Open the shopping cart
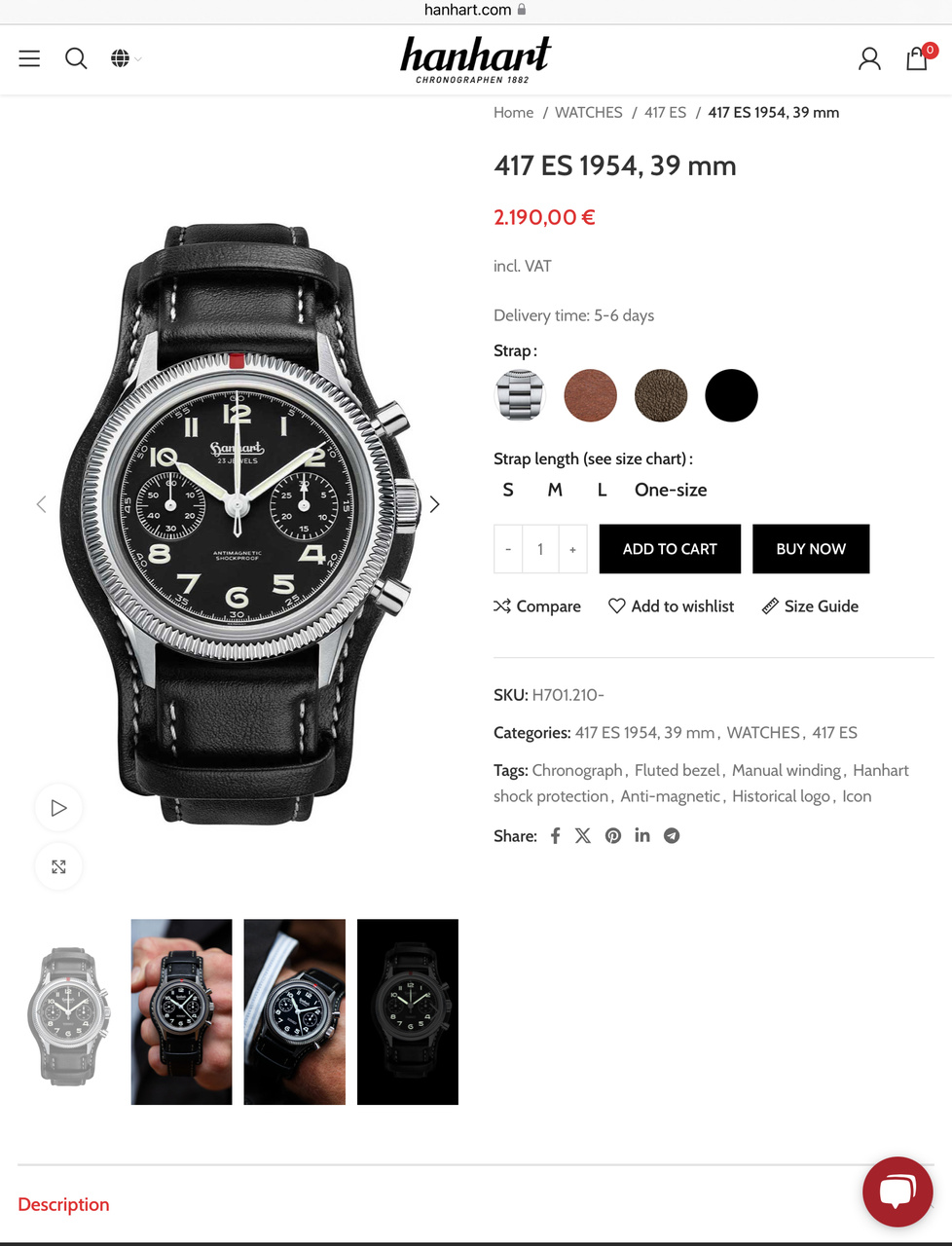Screen dimensions: 952x1246 (x=917, y=59)
